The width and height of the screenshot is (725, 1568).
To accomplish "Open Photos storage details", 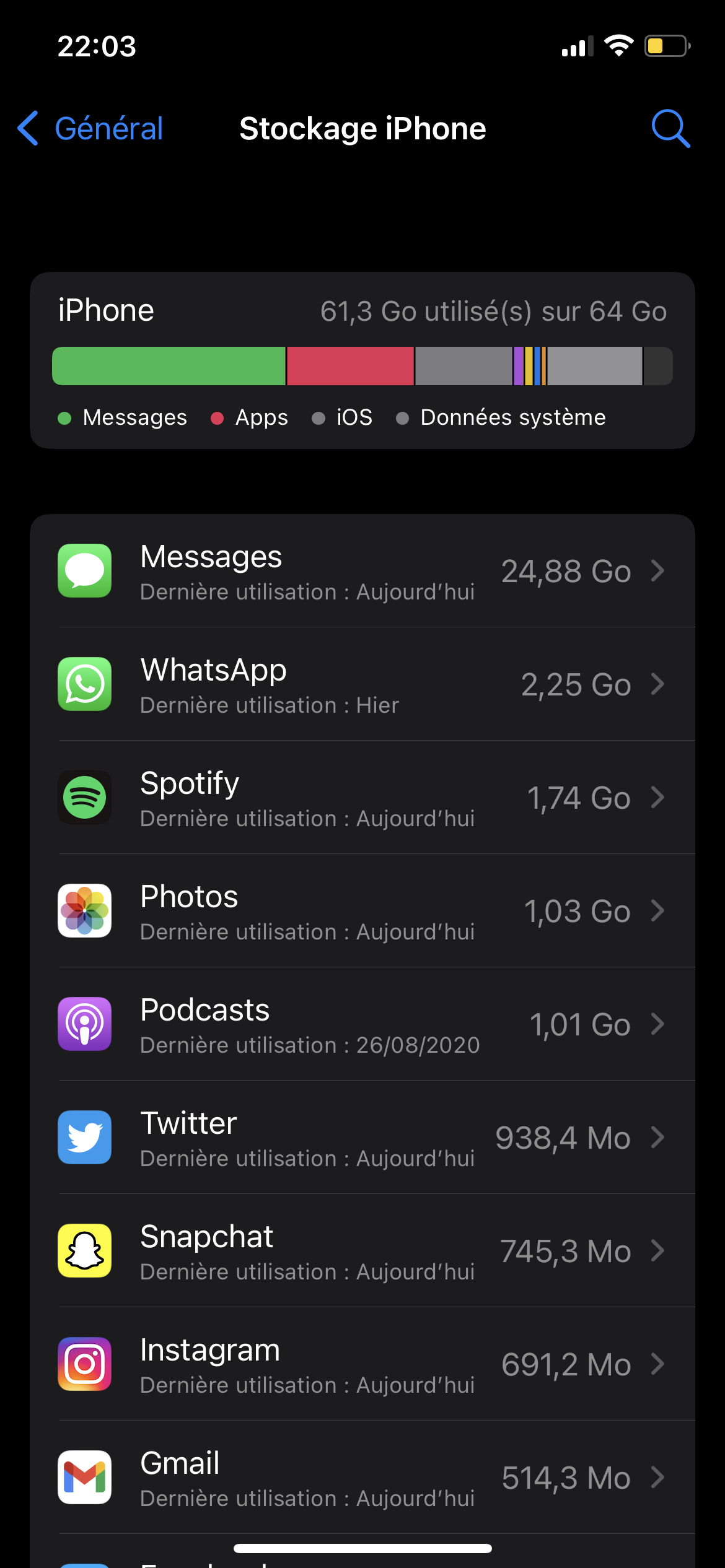I will (x=362, y=911).
